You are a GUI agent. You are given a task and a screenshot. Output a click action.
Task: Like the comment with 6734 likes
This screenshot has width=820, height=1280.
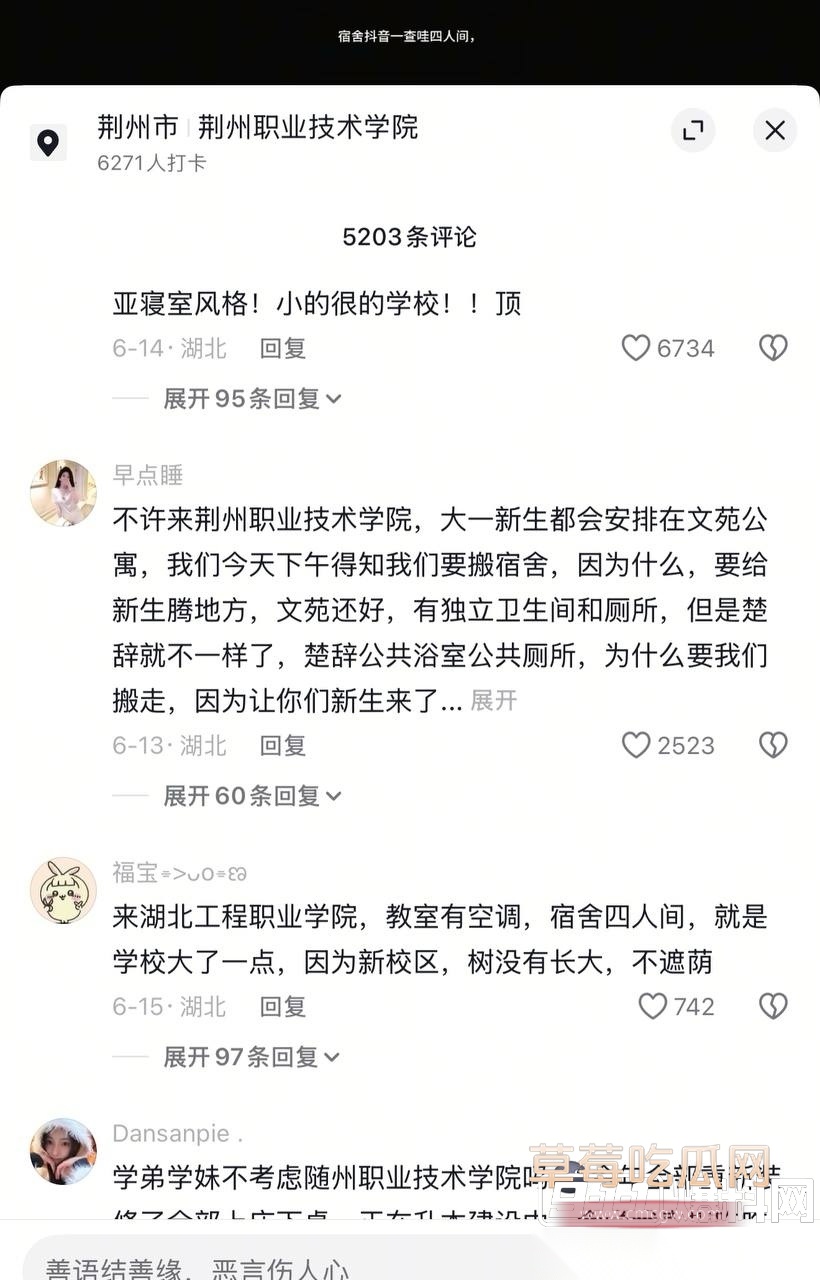pyautogui.click(x=636, y=348)
